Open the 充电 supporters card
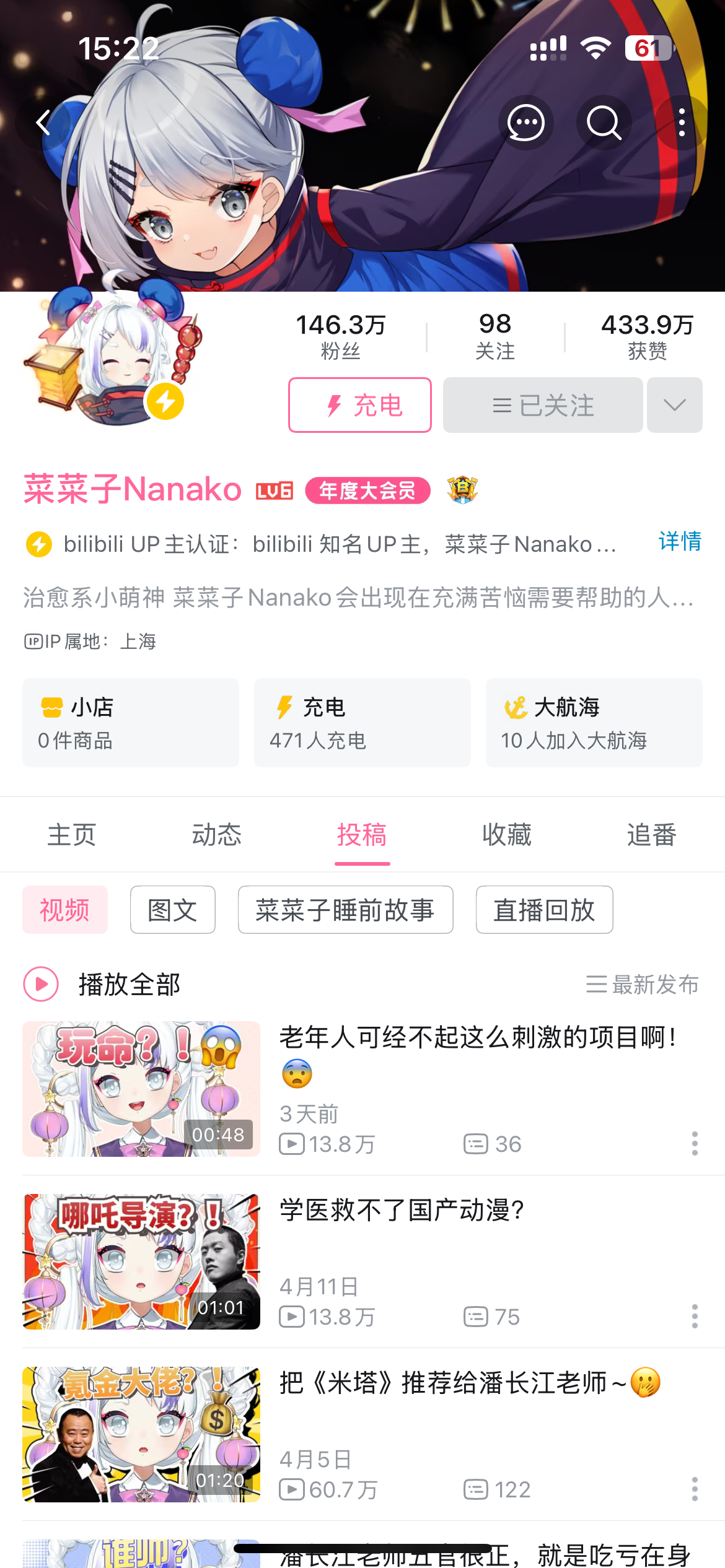The width and height of the screenshot is (725, 1568). click(362, 722)
